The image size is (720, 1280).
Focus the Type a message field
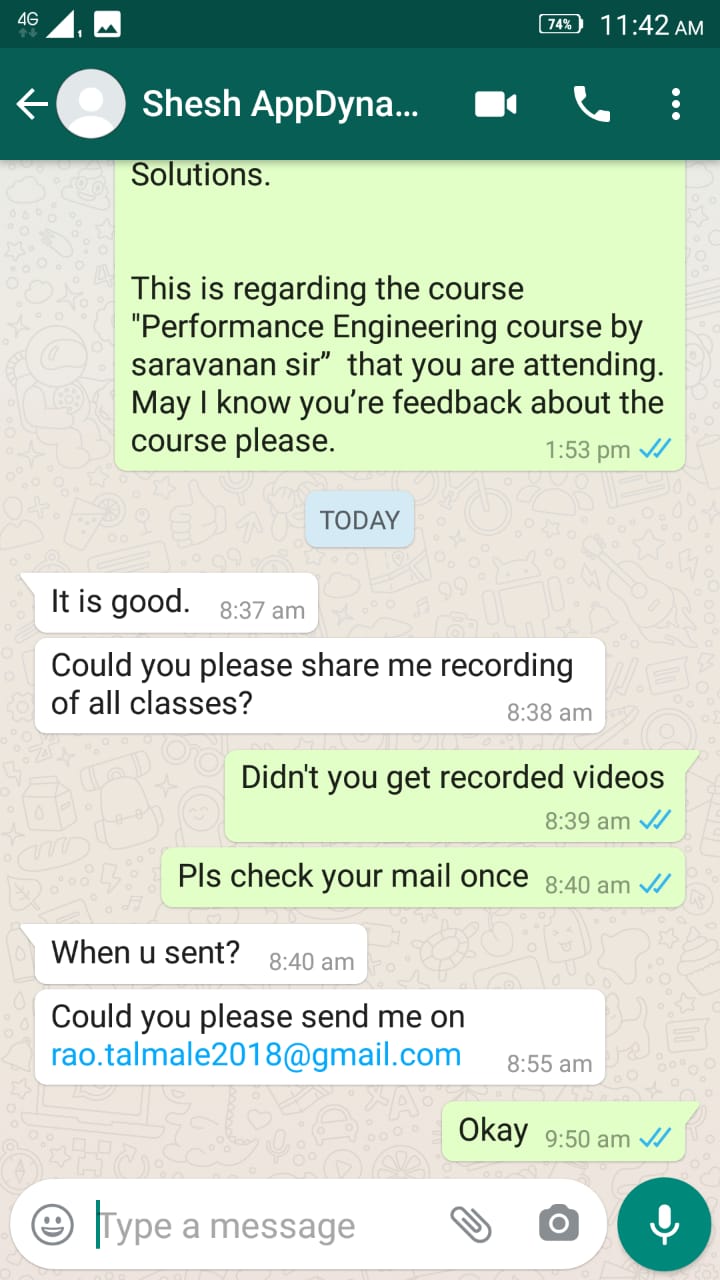[x=260, y=1225]
